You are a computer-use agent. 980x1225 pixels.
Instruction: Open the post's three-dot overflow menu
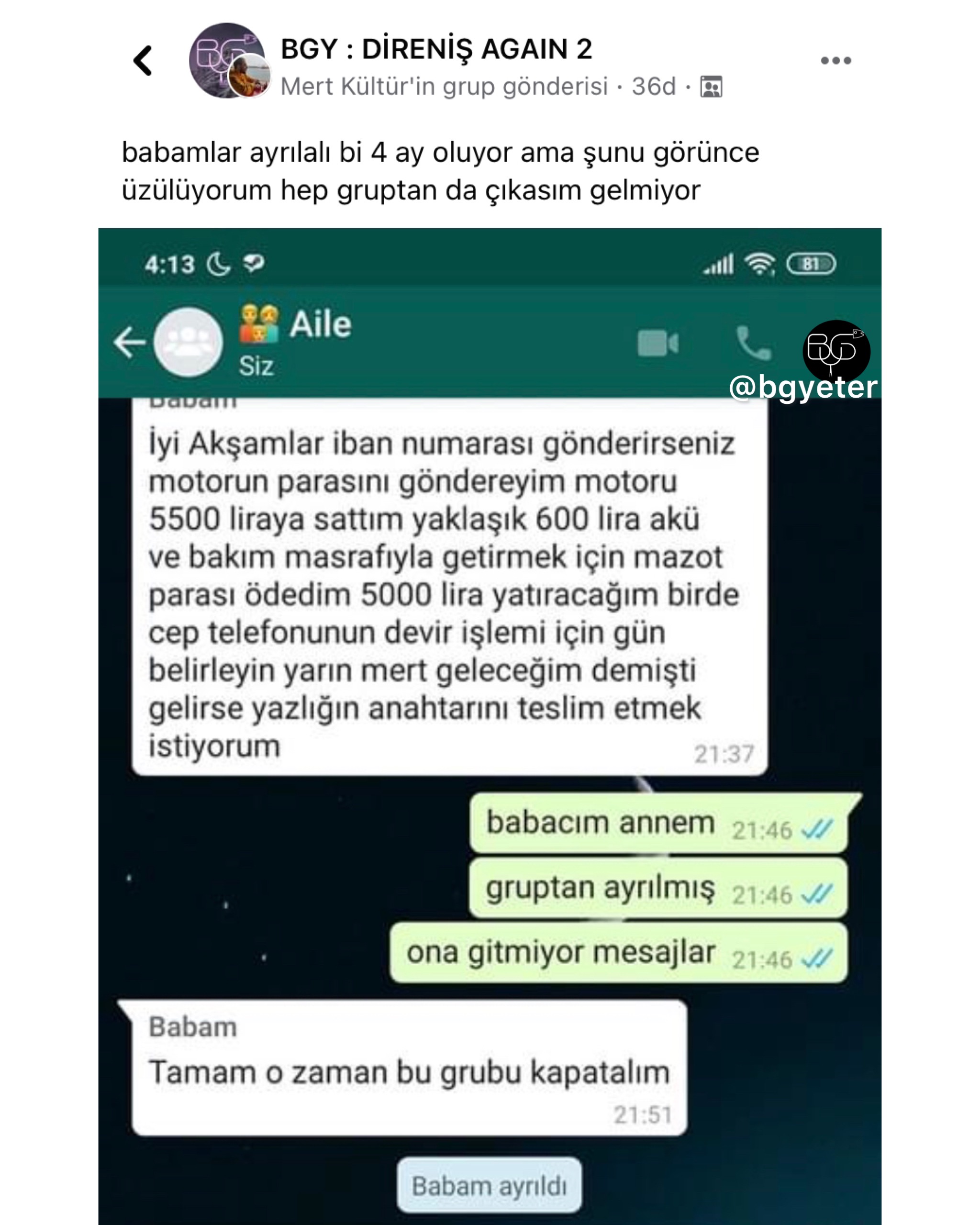[835, 61]
